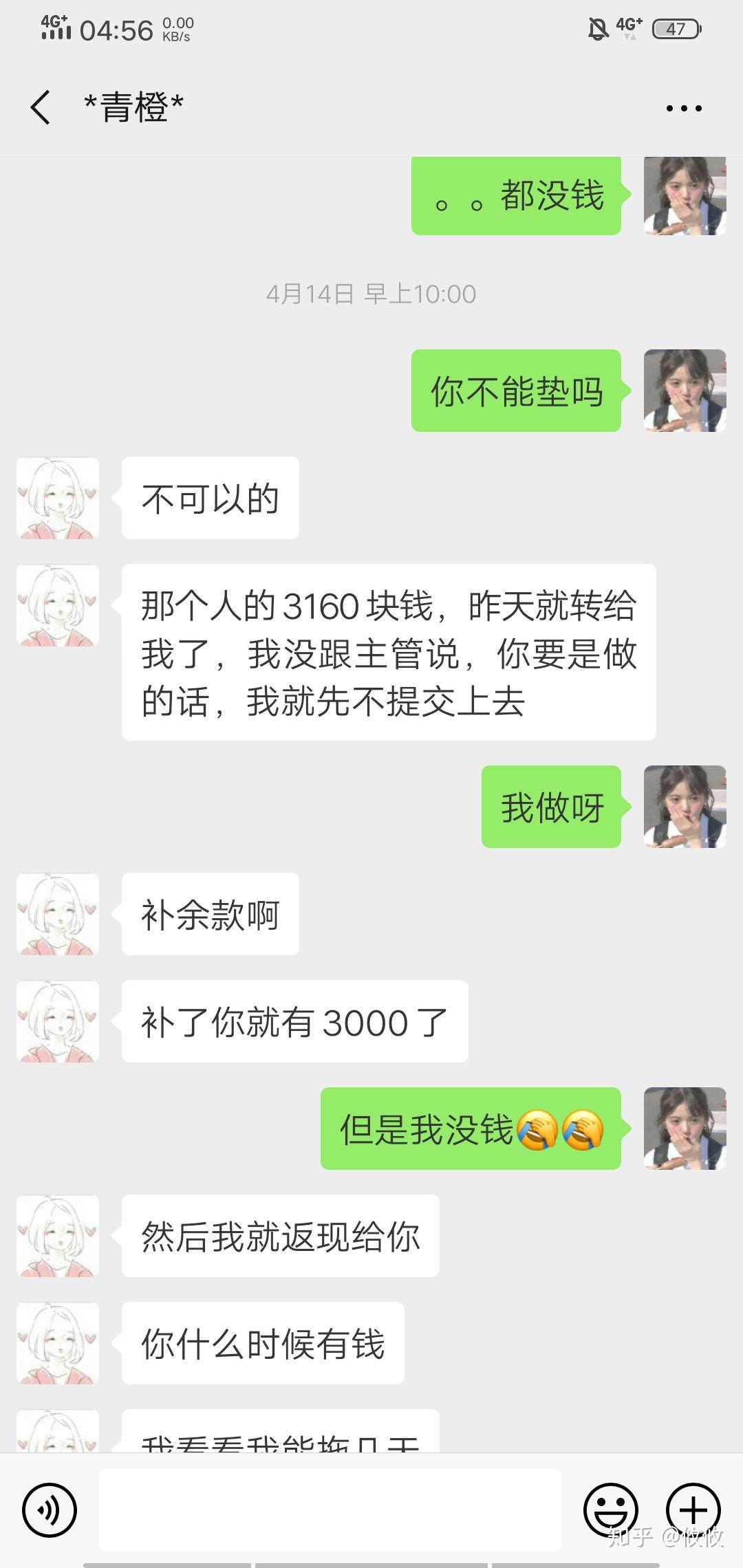Image resolution: width=743 pixels, height=1568 pixels.
Task: Open contact avatar beside "不可以的"
Action: 58,498
